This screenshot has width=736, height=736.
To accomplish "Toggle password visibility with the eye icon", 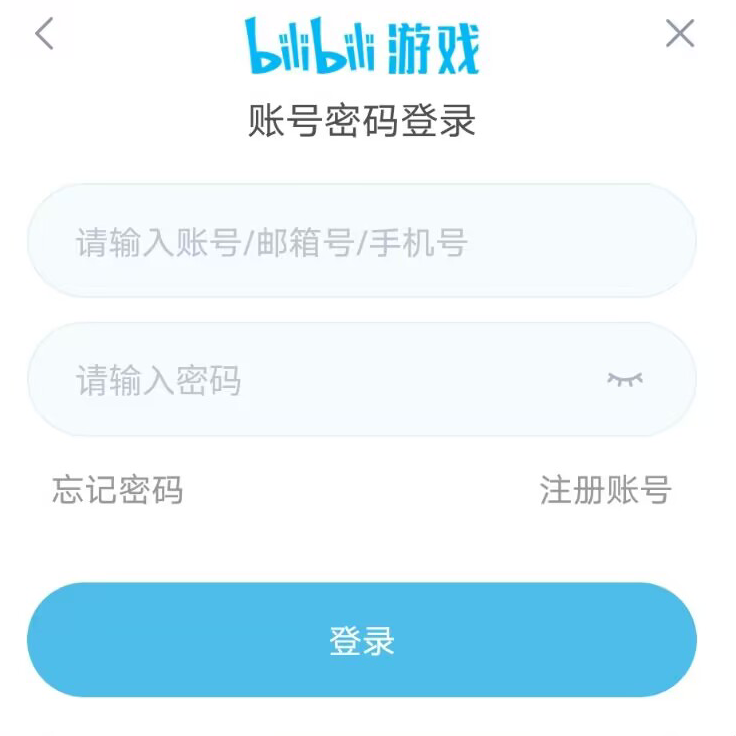I will coord(625,379).
